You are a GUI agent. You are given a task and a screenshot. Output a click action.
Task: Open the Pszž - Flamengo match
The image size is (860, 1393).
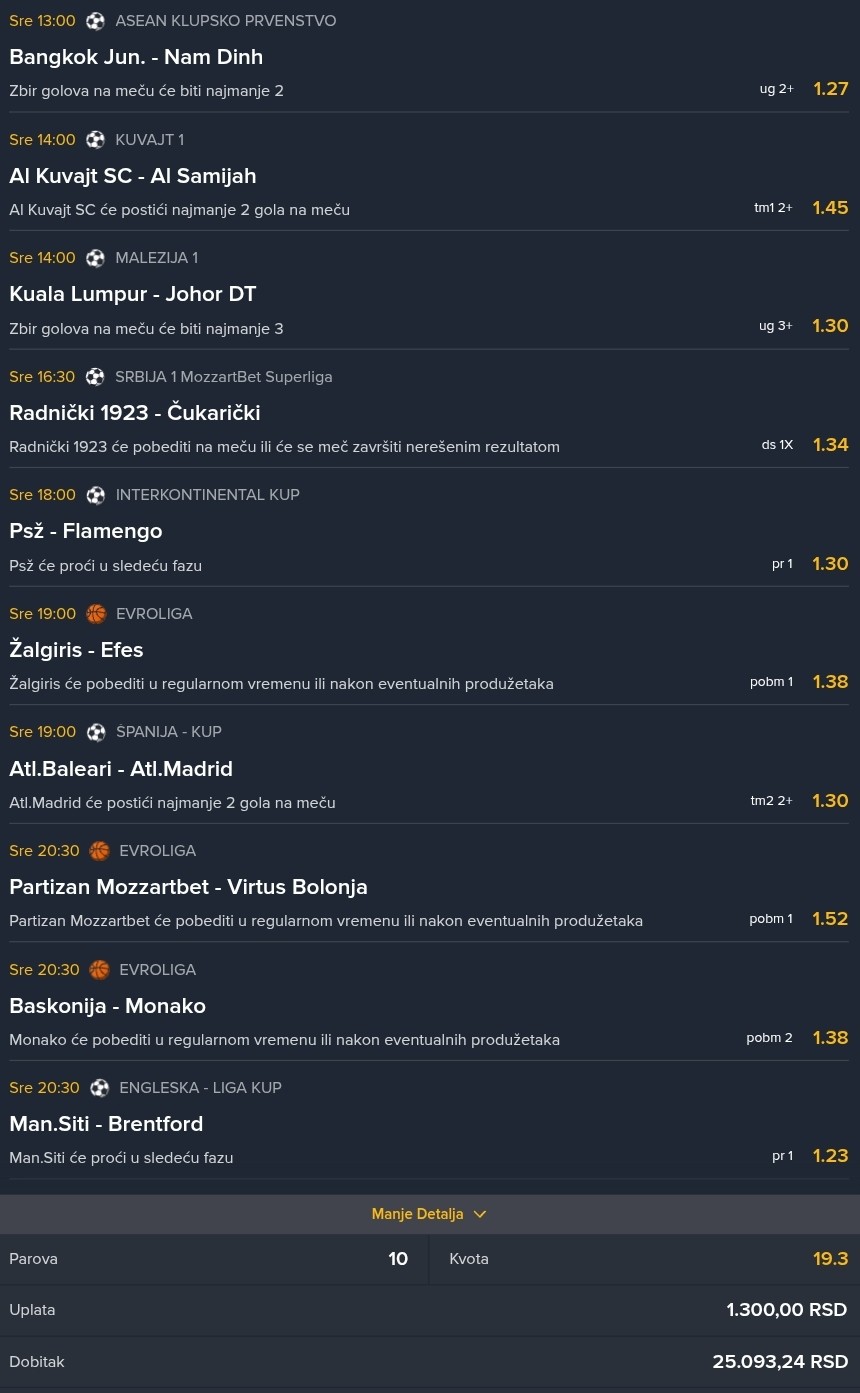pyautogui.click(x=86, y=531)
